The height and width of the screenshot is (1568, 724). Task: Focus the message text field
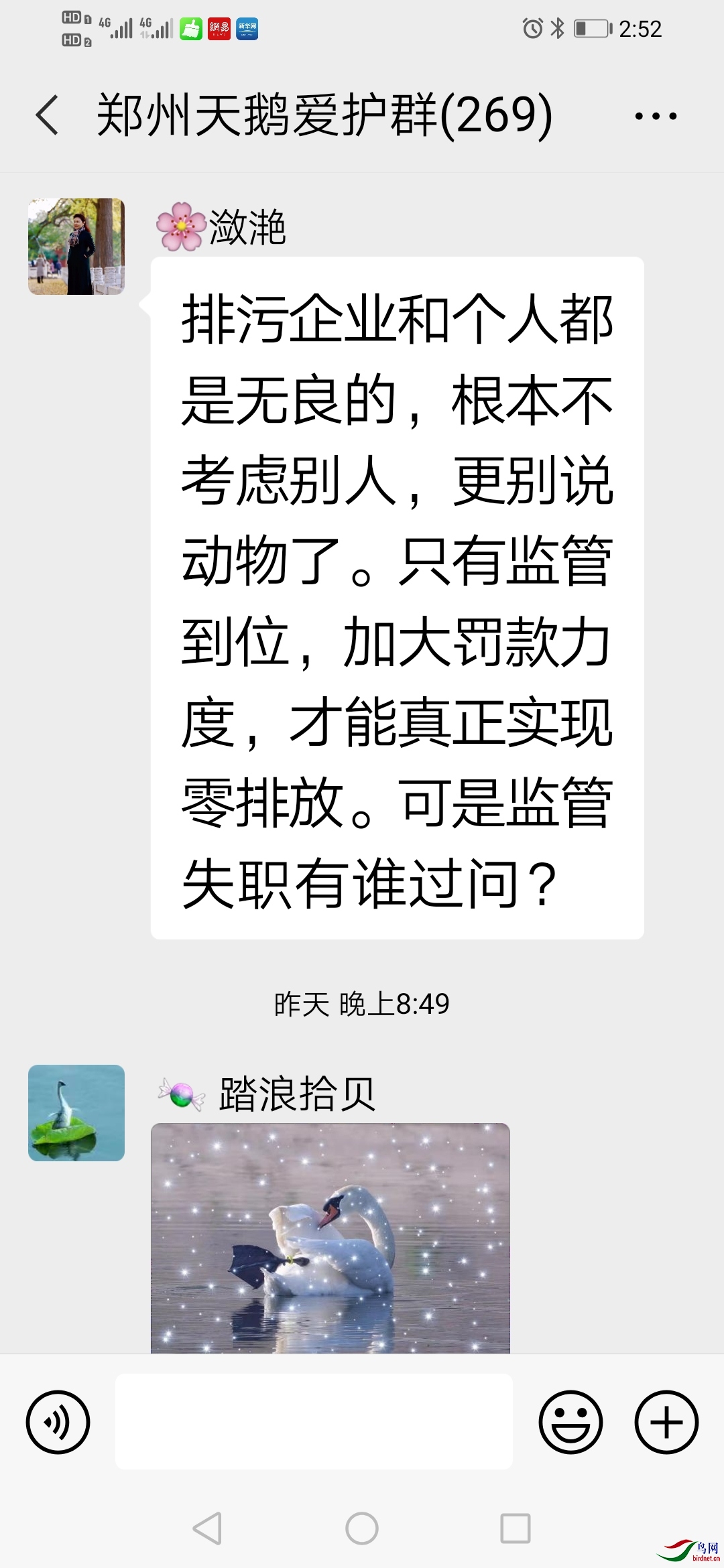(314, 1422)
